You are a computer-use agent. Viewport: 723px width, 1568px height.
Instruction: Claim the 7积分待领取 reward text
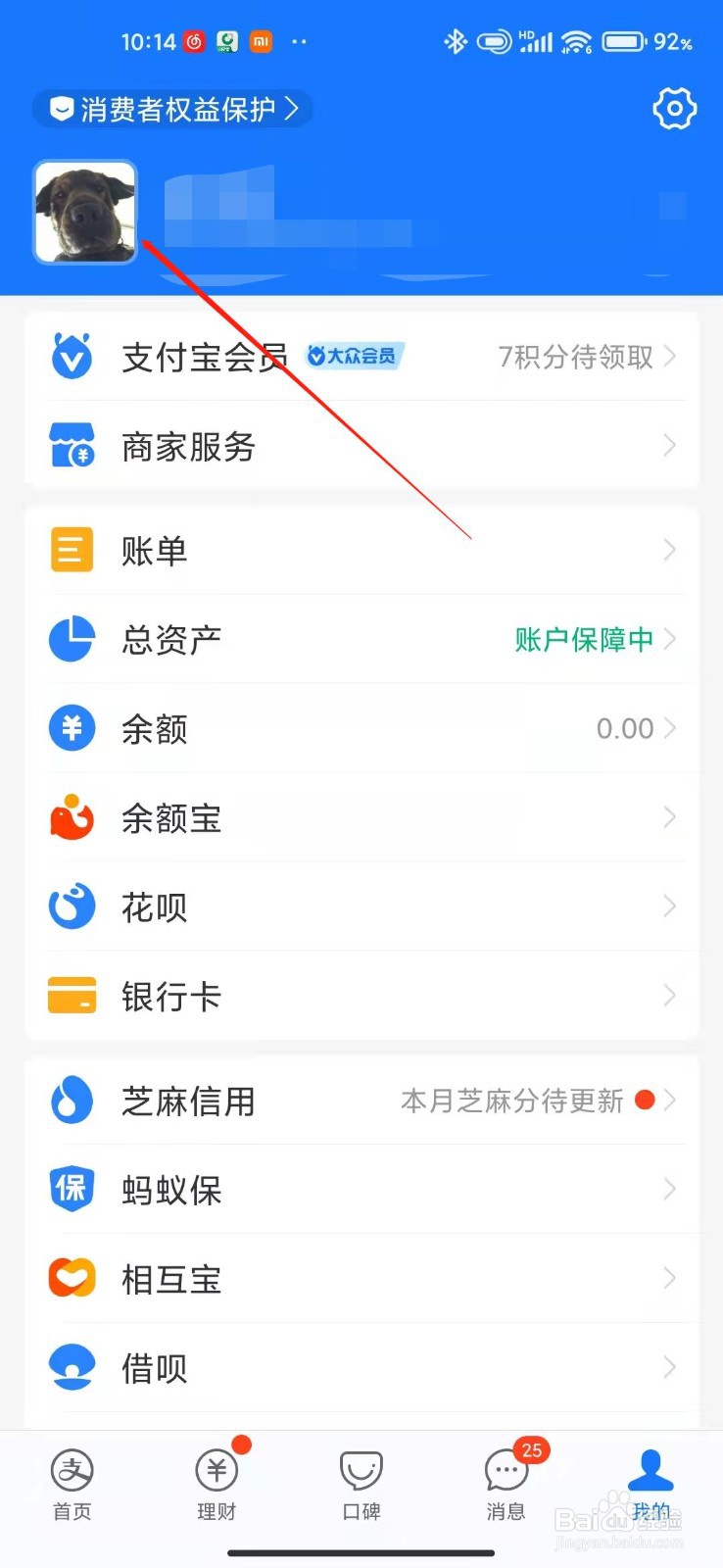[574, 357]
